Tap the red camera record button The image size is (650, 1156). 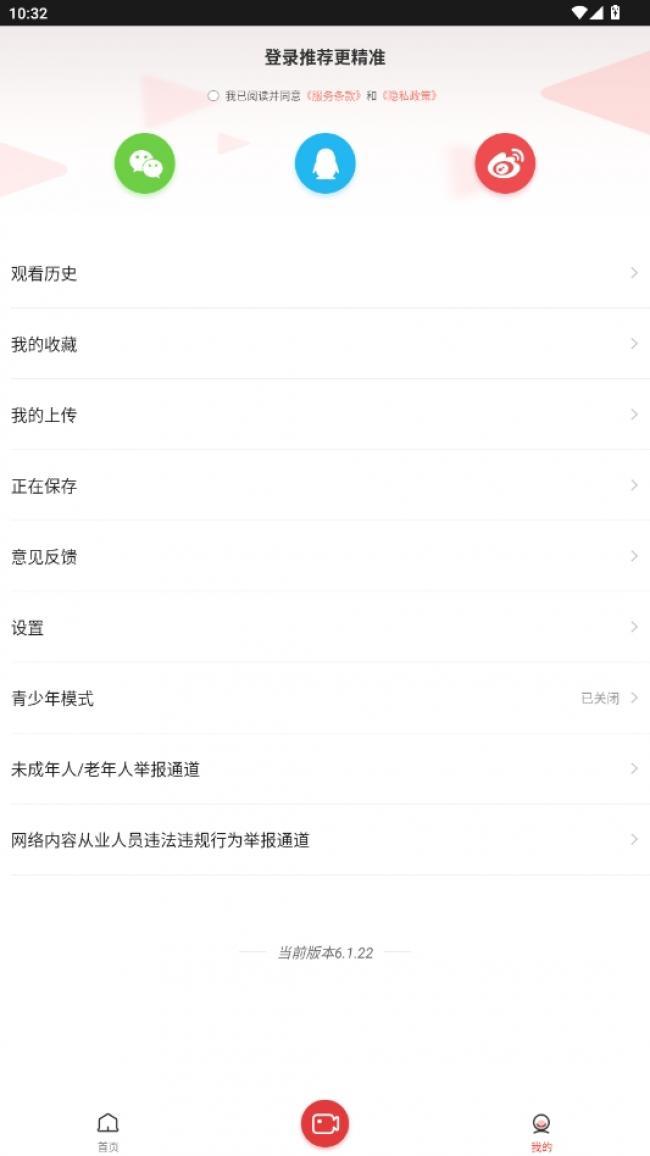click(x=325, y=1123)
